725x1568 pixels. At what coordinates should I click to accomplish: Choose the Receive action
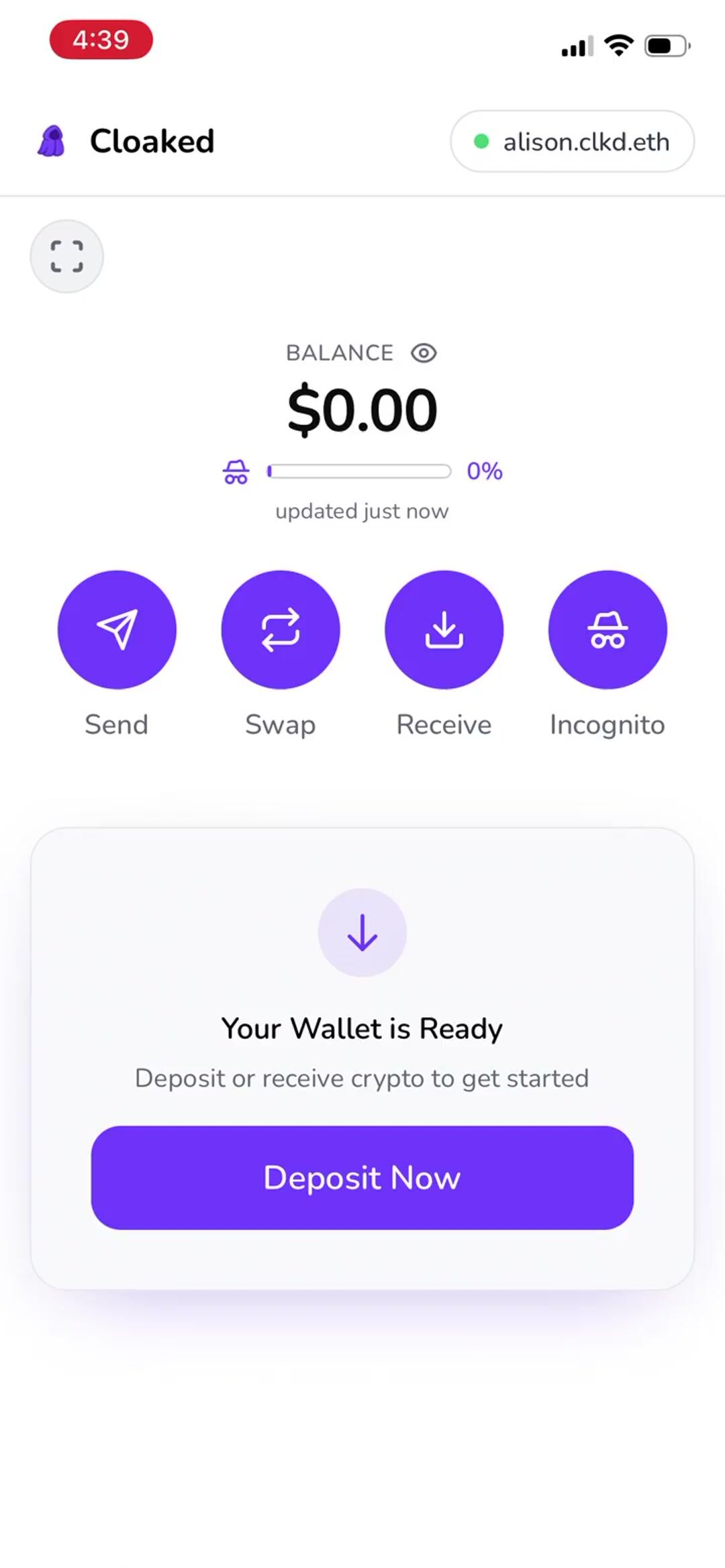coord(444,630)
